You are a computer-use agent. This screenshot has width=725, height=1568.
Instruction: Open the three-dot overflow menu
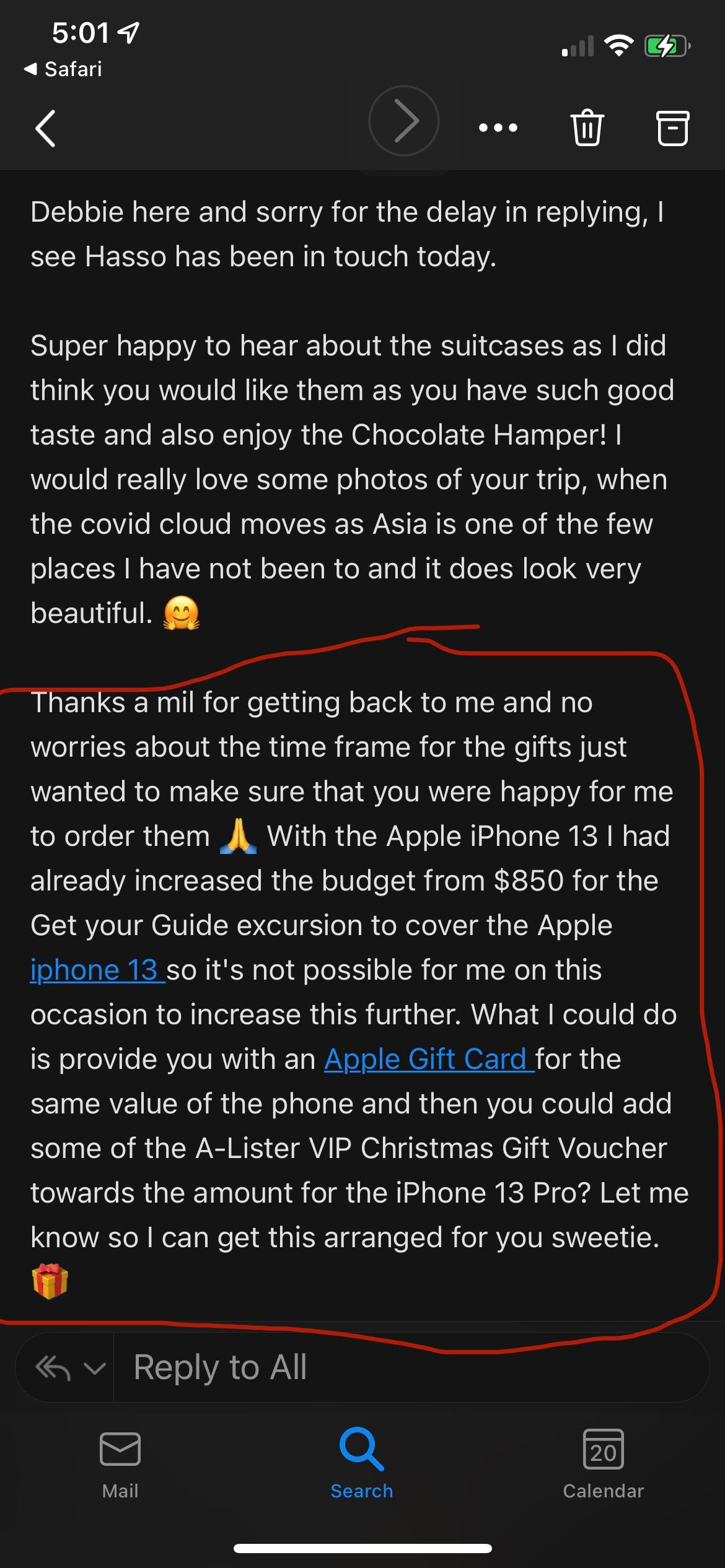[x=498, y=128]
